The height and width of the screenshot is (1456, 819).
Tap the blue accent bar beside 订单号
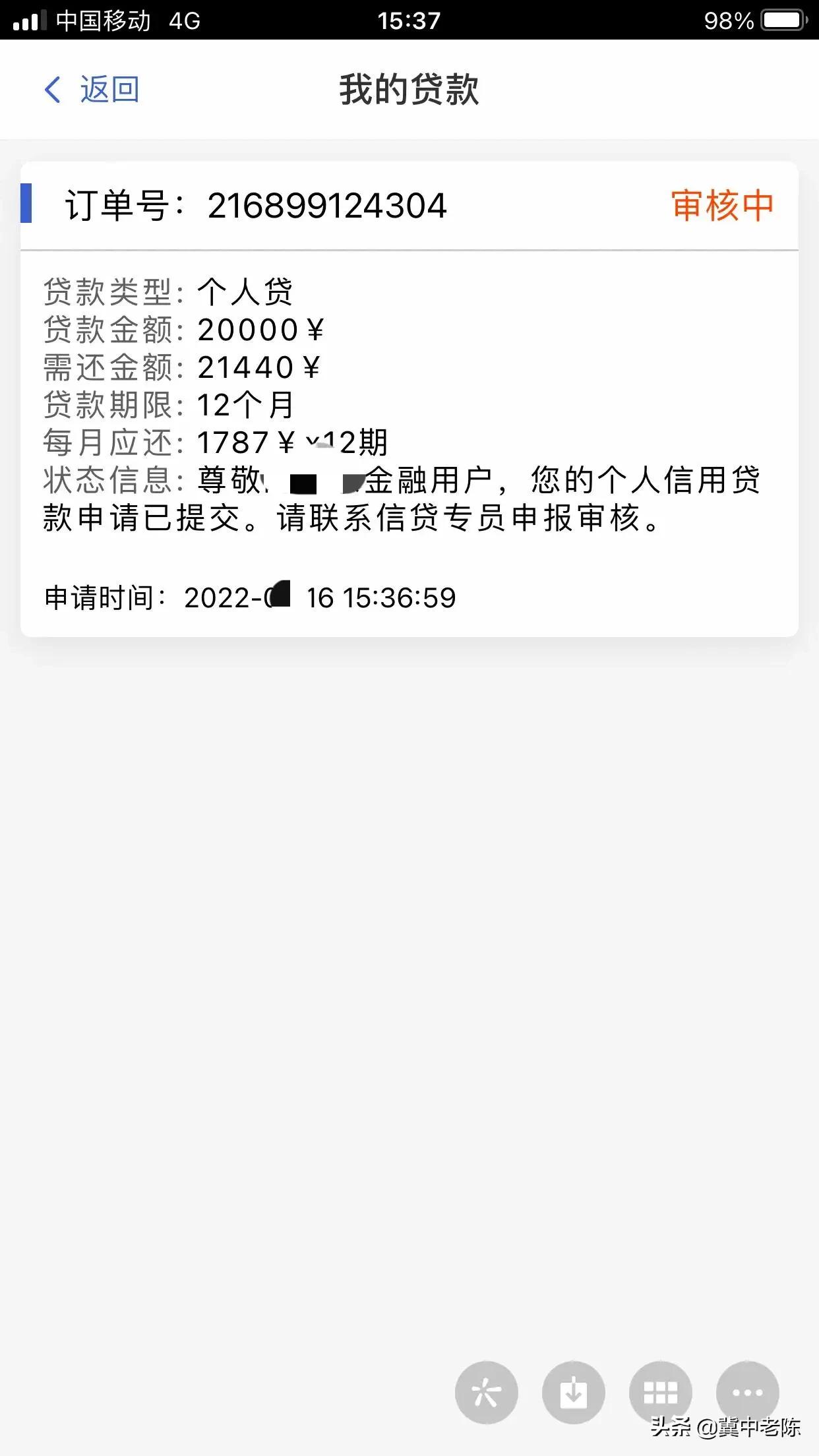tap(26, 204)
